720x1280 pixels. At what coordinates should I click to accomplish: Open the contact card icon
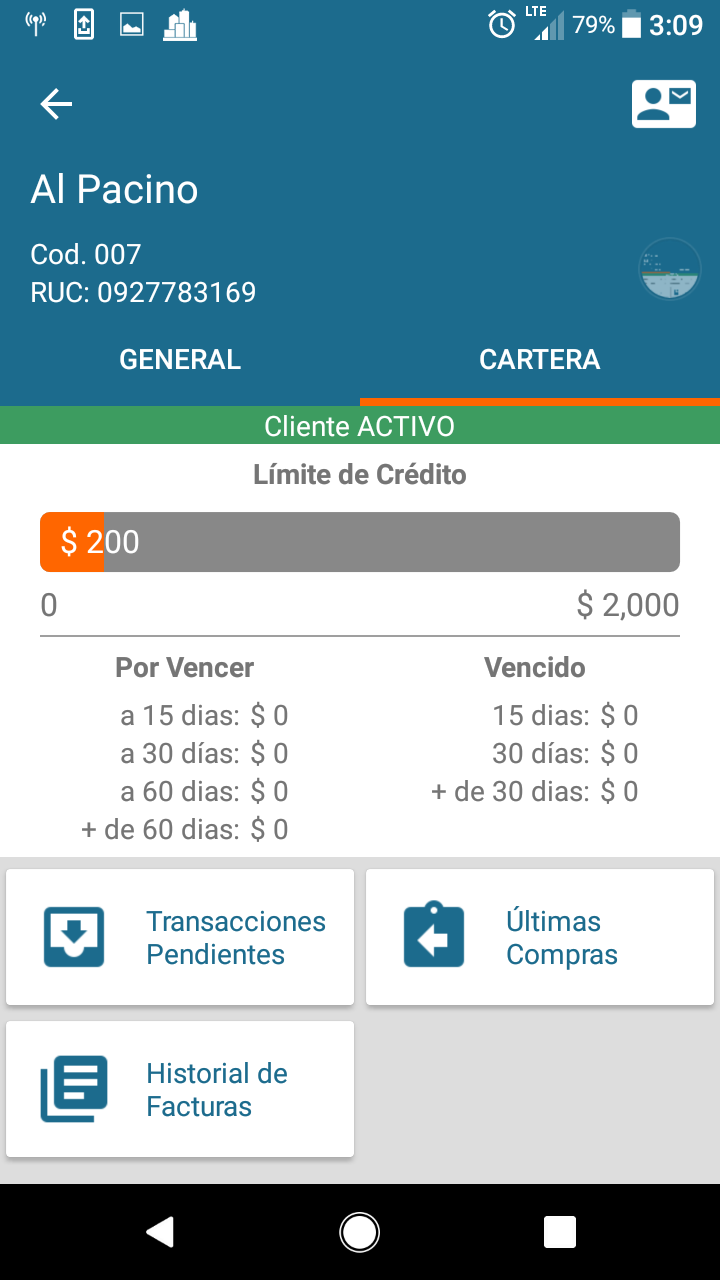tap(663, 104)
